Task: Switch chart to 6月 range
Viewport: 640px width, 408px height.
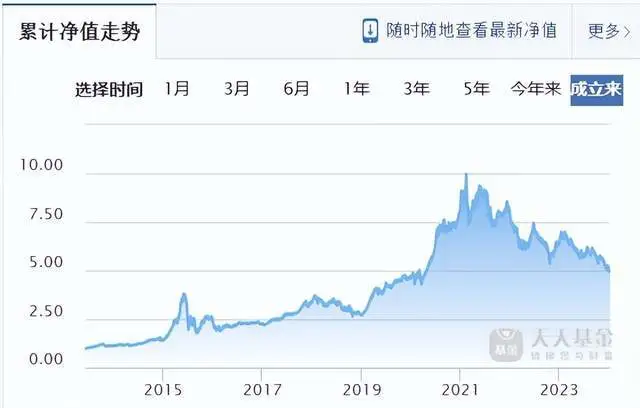Action: click(297, 89)
